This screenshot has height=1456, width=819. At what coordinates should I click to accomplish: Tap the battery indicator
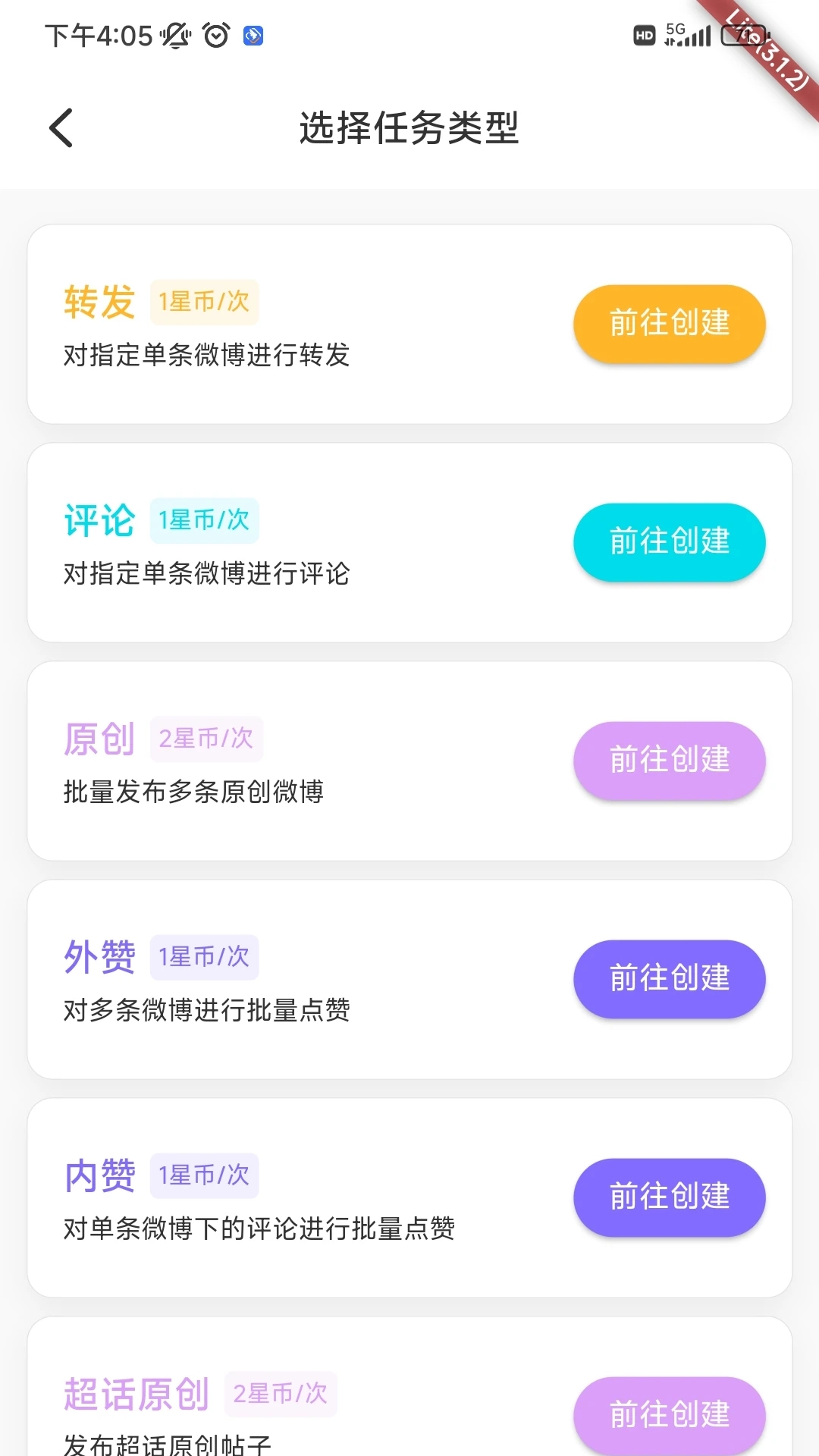(x=745, y=36)
